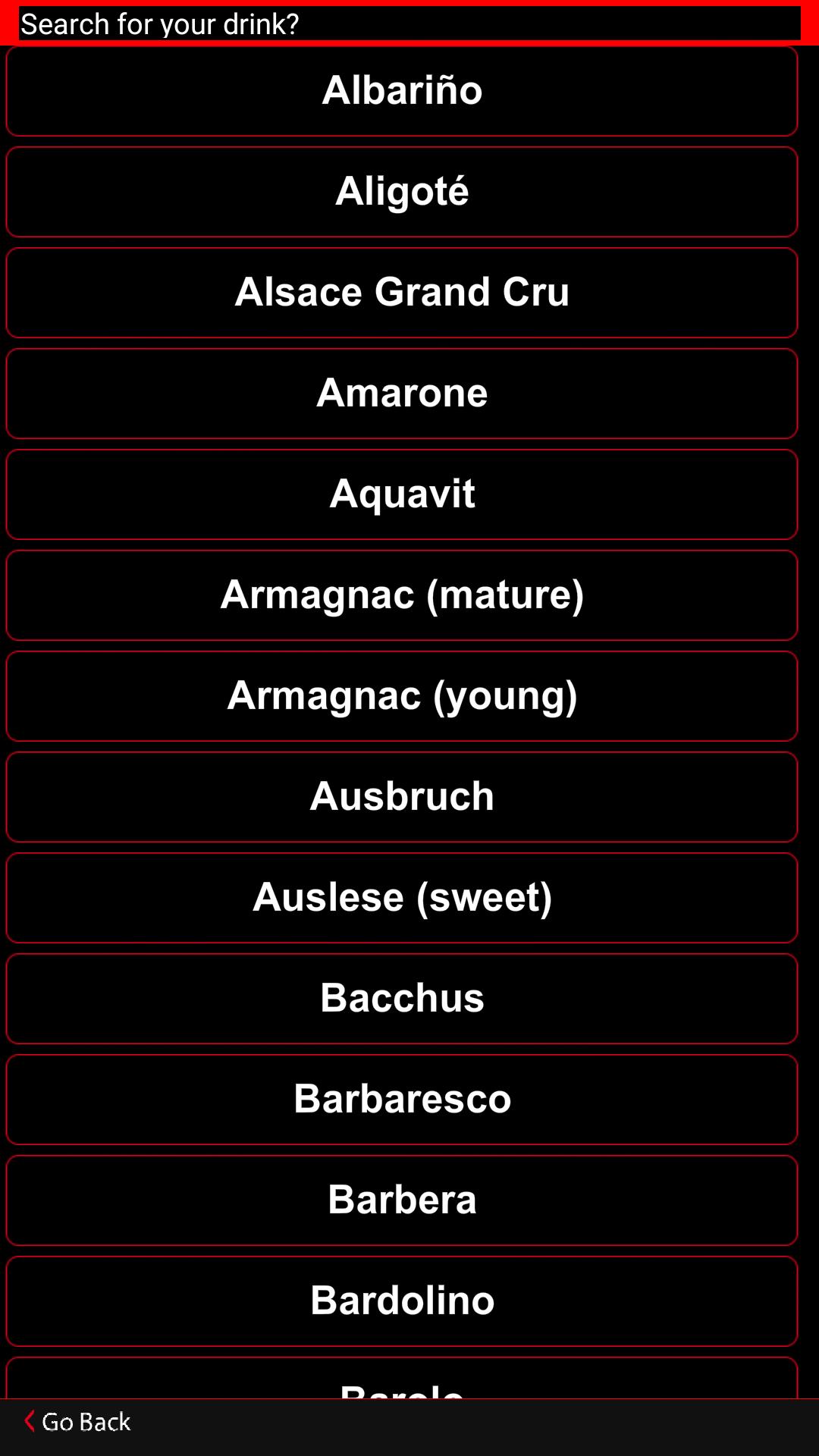Select Armagnac (young)

pos(402,696)
